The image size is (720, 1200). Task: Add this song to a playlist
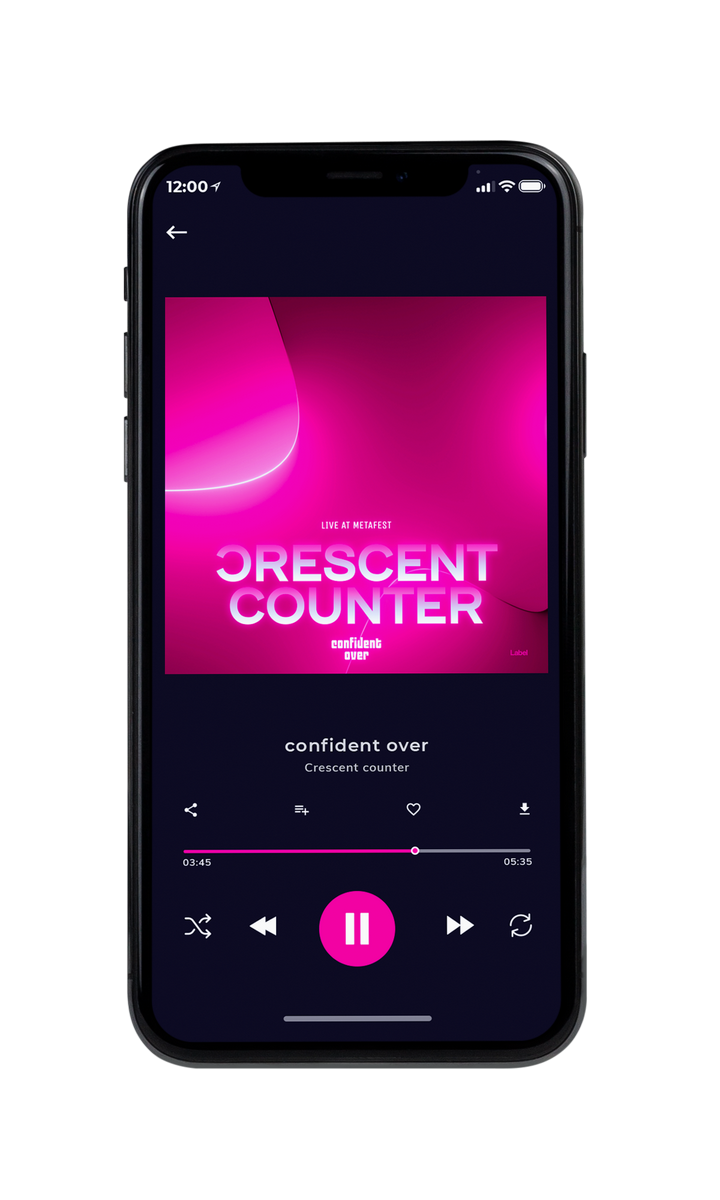click(301, 810)
